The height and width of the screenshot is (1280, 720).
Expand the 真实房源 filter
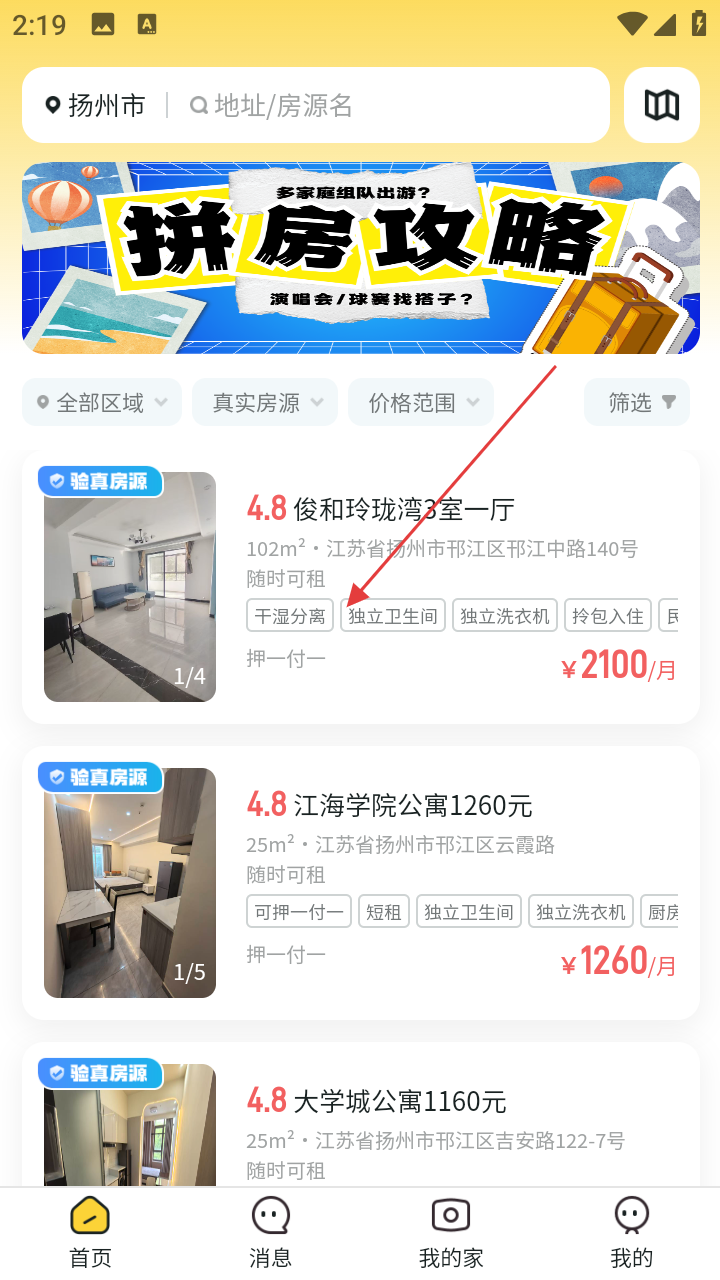(265, 403)
